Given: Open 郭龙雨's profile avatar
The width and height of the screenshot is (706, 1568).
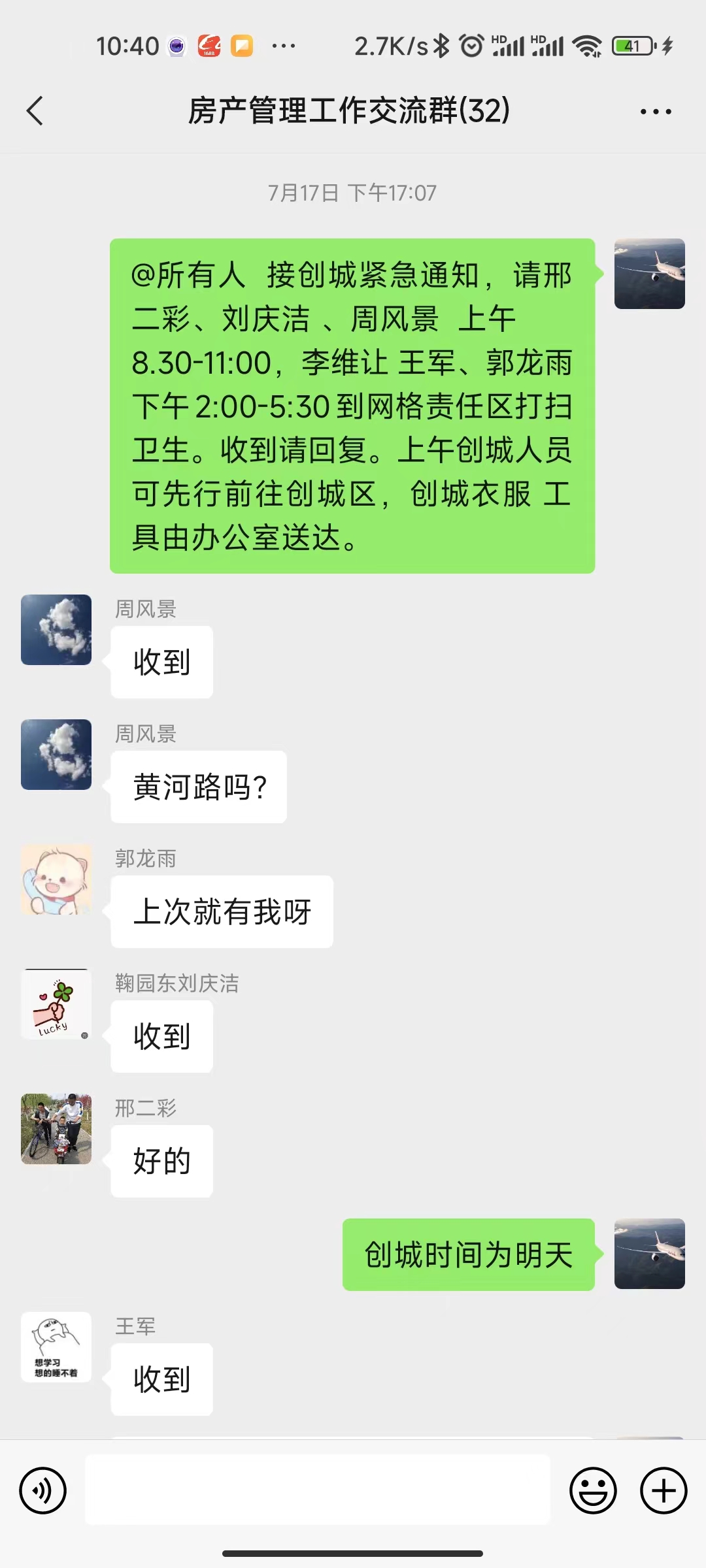Looking at the screenshot, I should 56,879.
